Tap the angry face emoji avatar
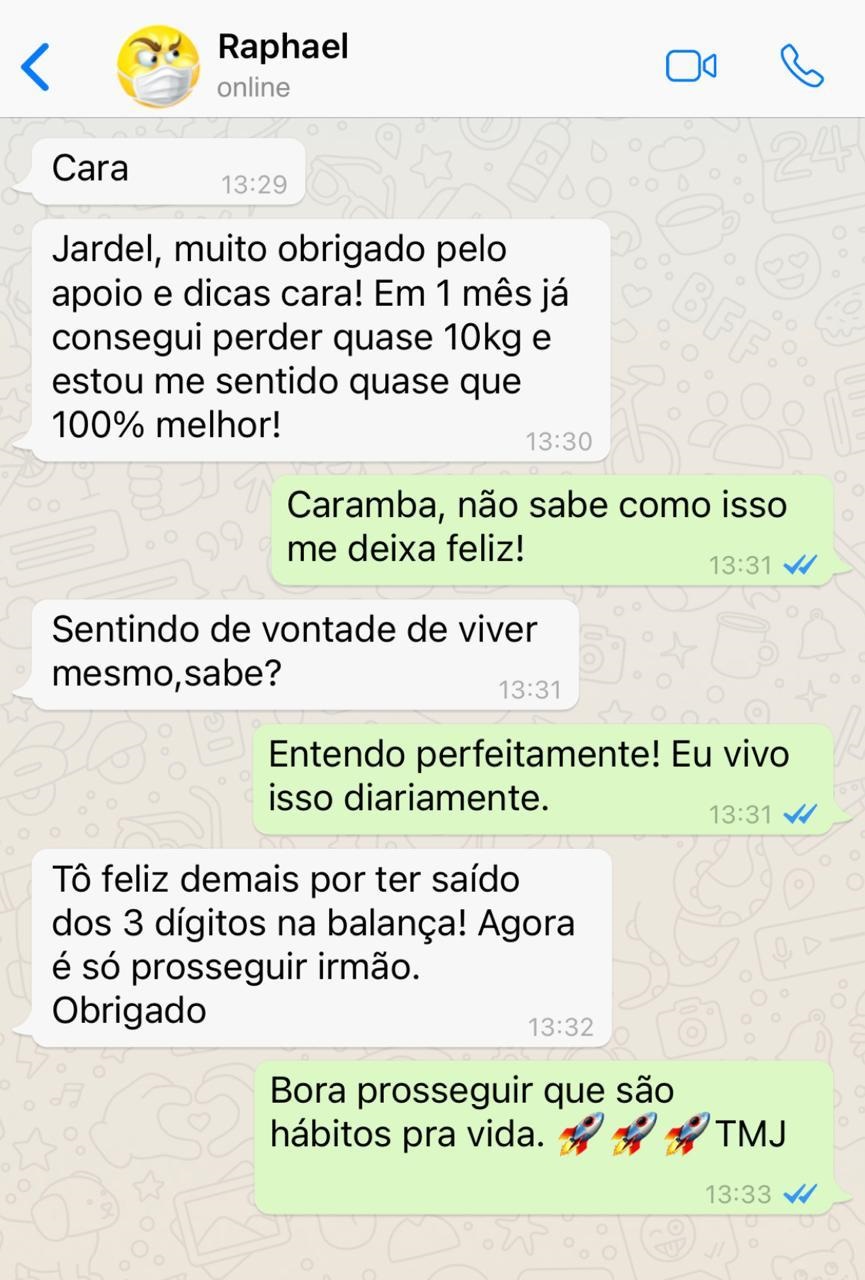Screen dimensions: 865x1280 (155, 64)
